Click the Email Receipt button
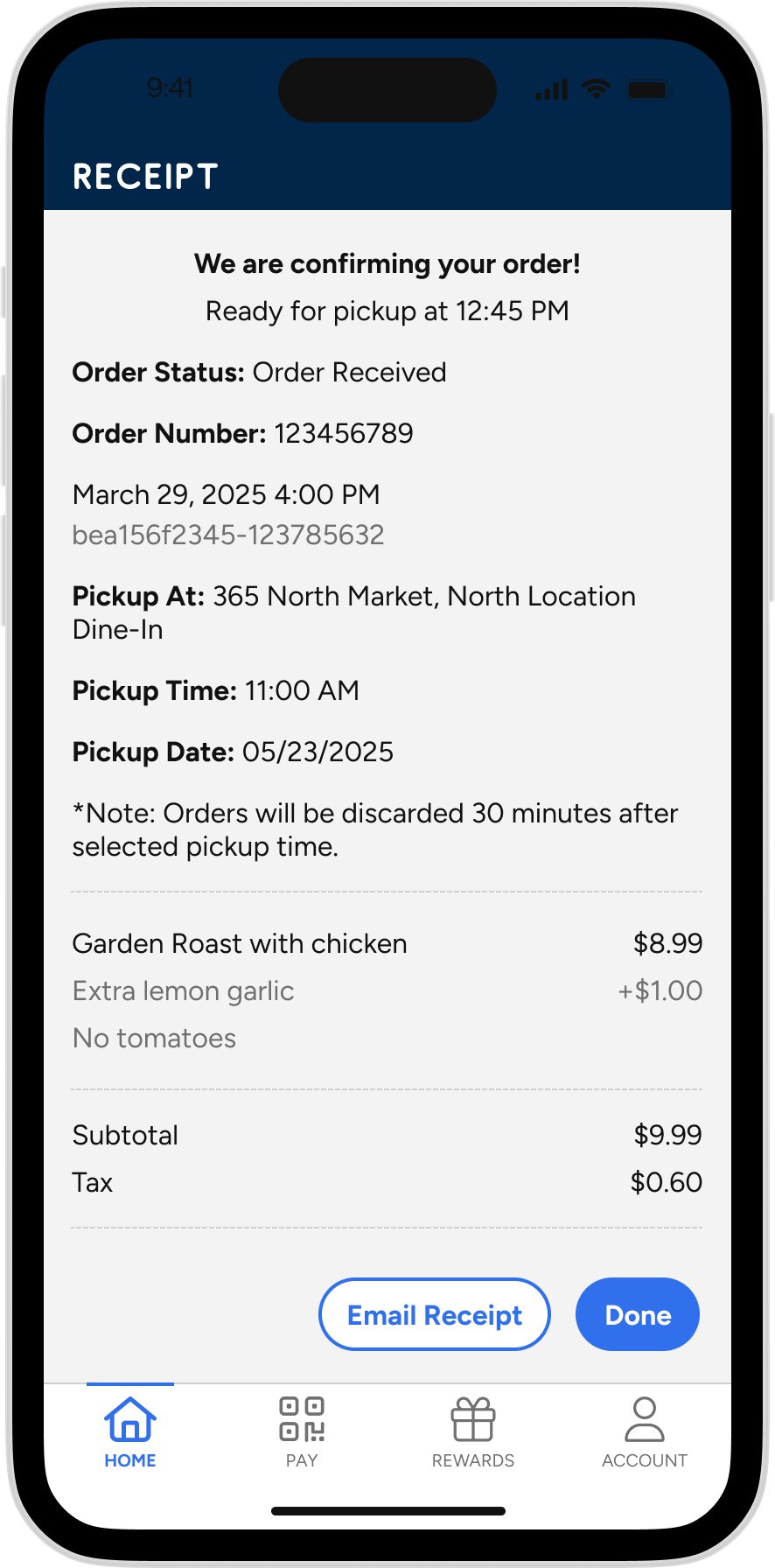This screenshot has width=775, height=1568. [x=434, y=1314]
